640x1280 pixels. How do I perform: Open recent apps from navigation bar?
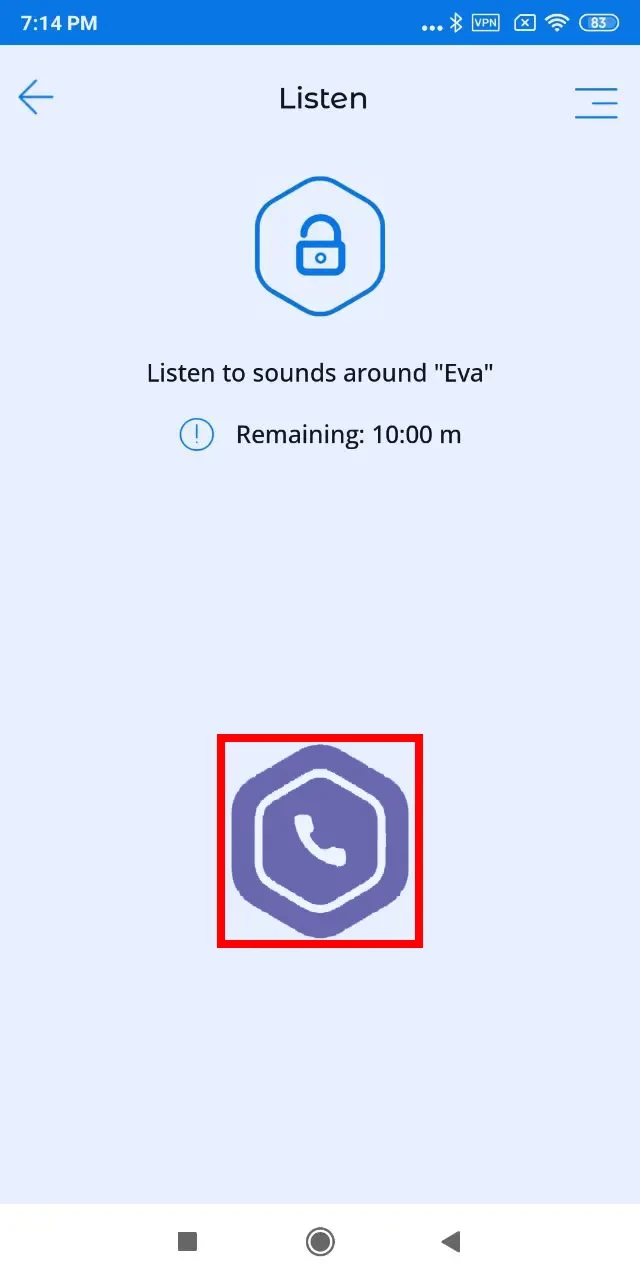[x=187, y=1241]
